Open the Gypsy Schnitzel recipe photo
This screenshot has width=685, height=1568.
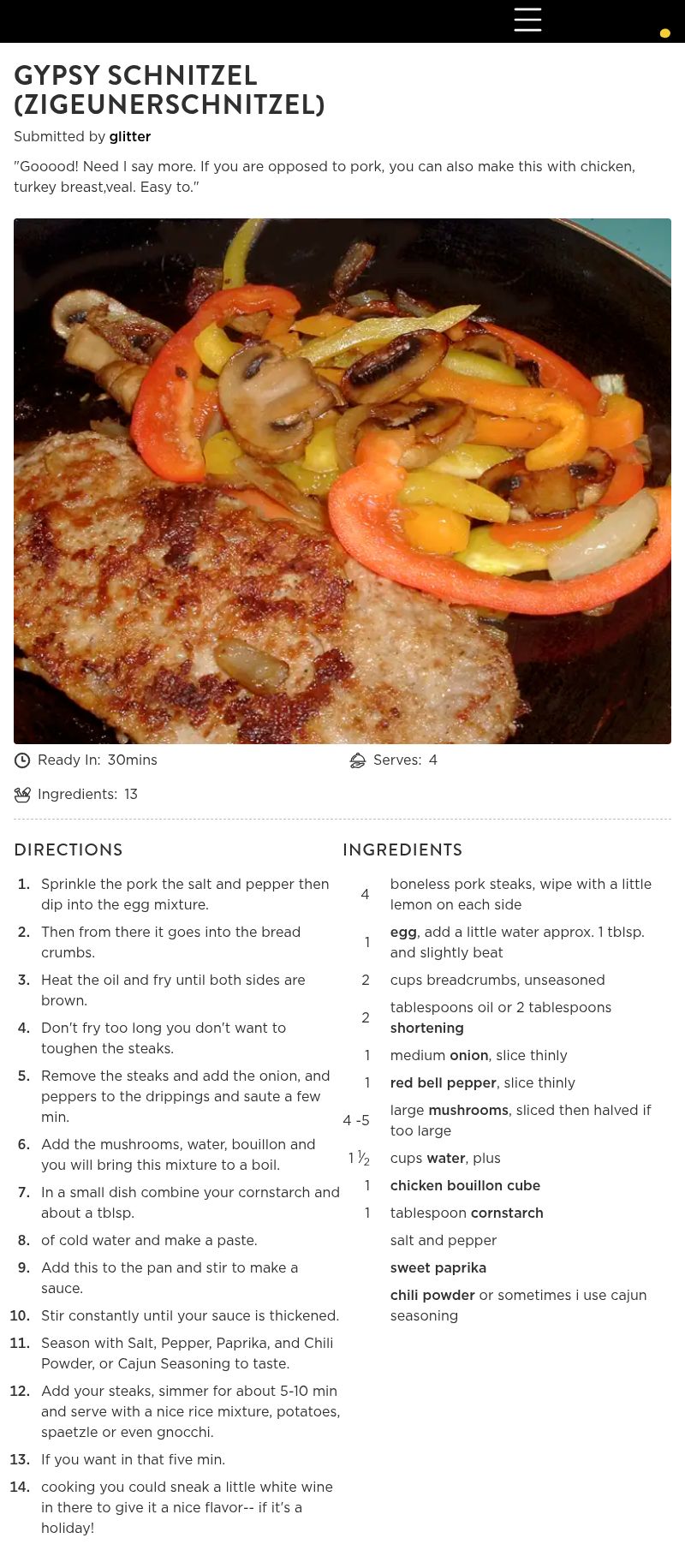[342, 480]
